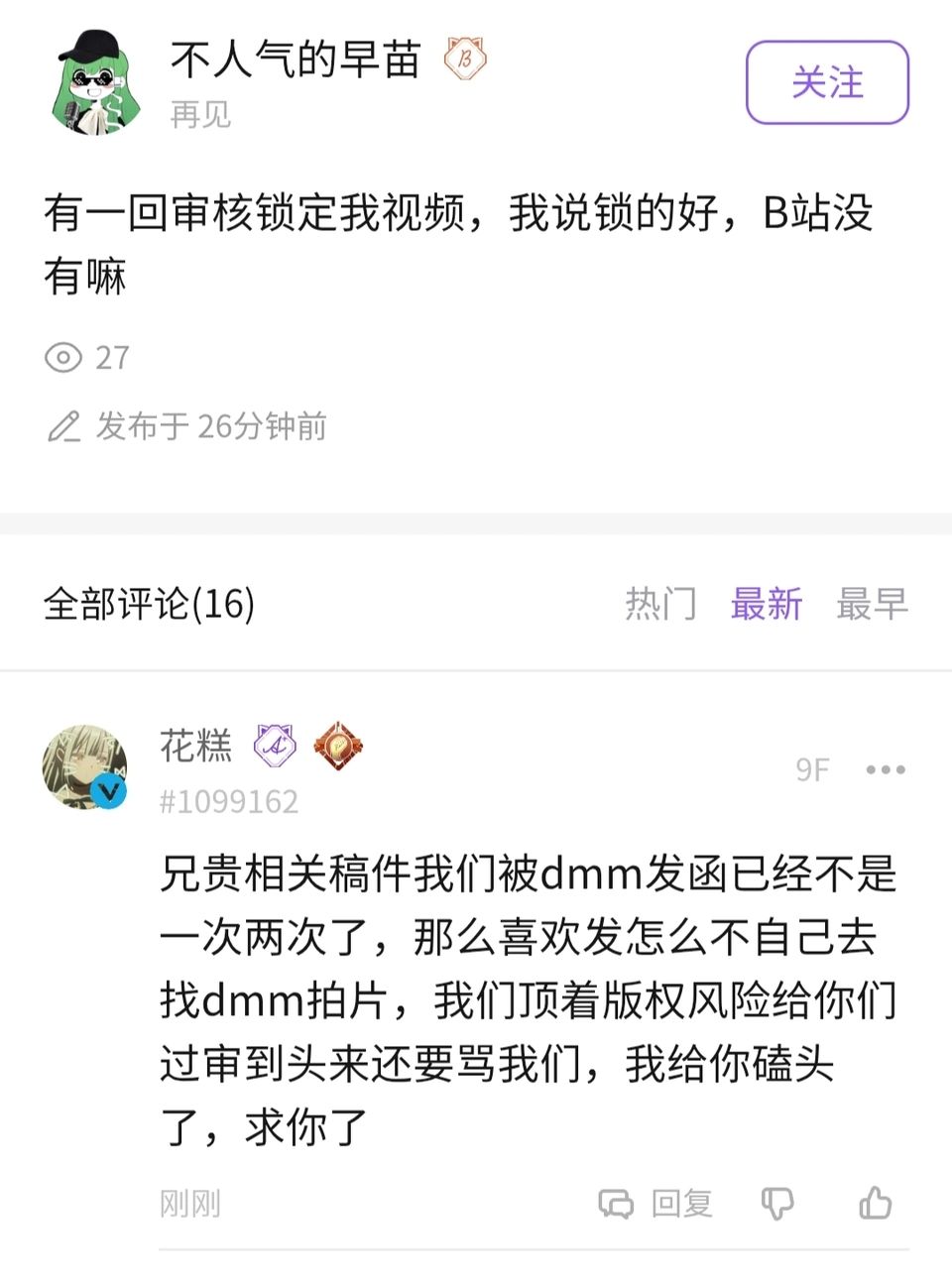The height and width of the screenshot is (1283, 952).
Task: Switch comment sorting to 最新
Action: coord(766,603)
